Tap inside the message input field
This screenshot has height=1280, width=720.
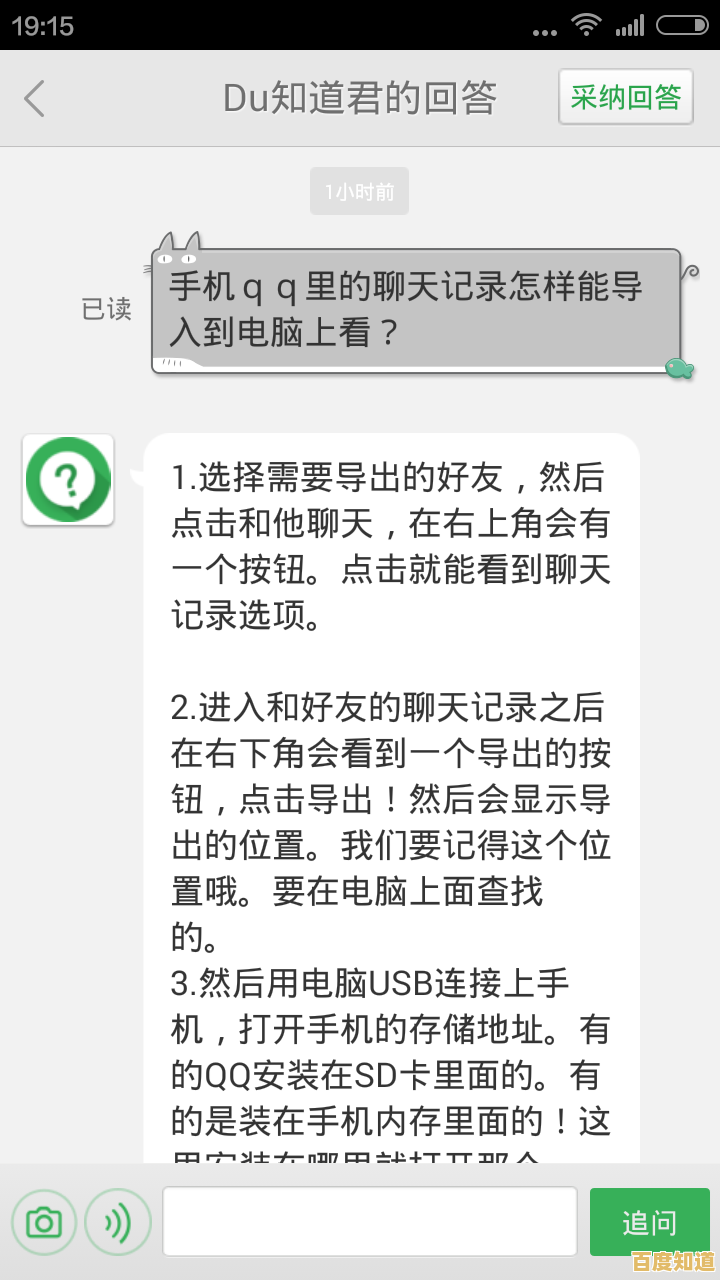pos(370,1221)
